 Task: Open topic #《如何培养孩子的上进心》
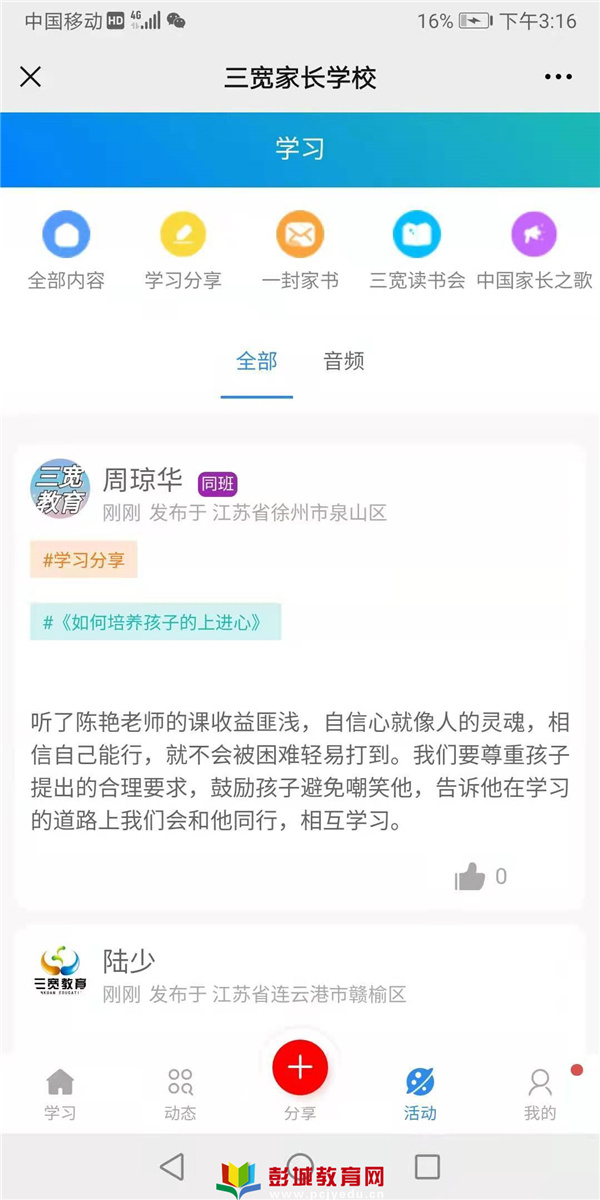155,622
